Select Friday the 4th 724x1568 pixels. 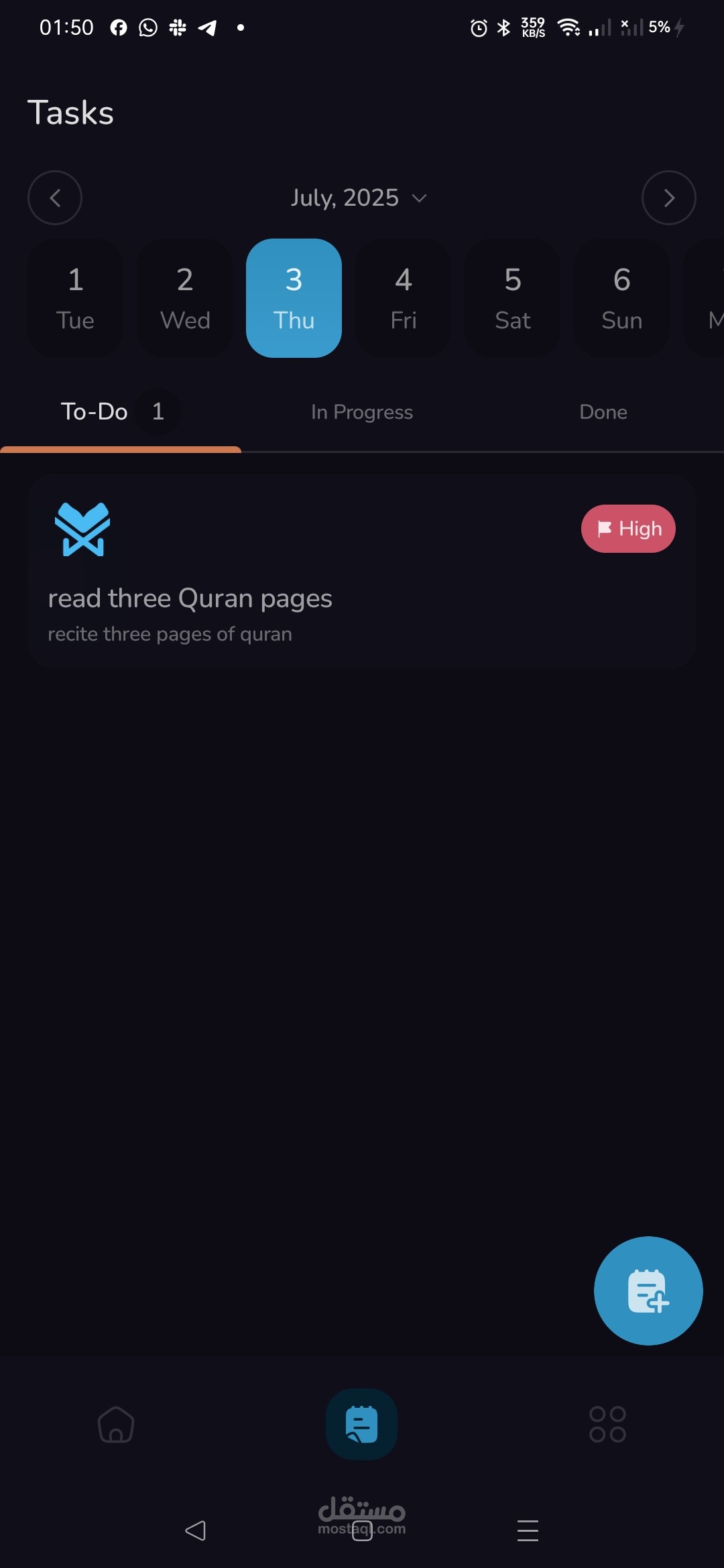404,298
